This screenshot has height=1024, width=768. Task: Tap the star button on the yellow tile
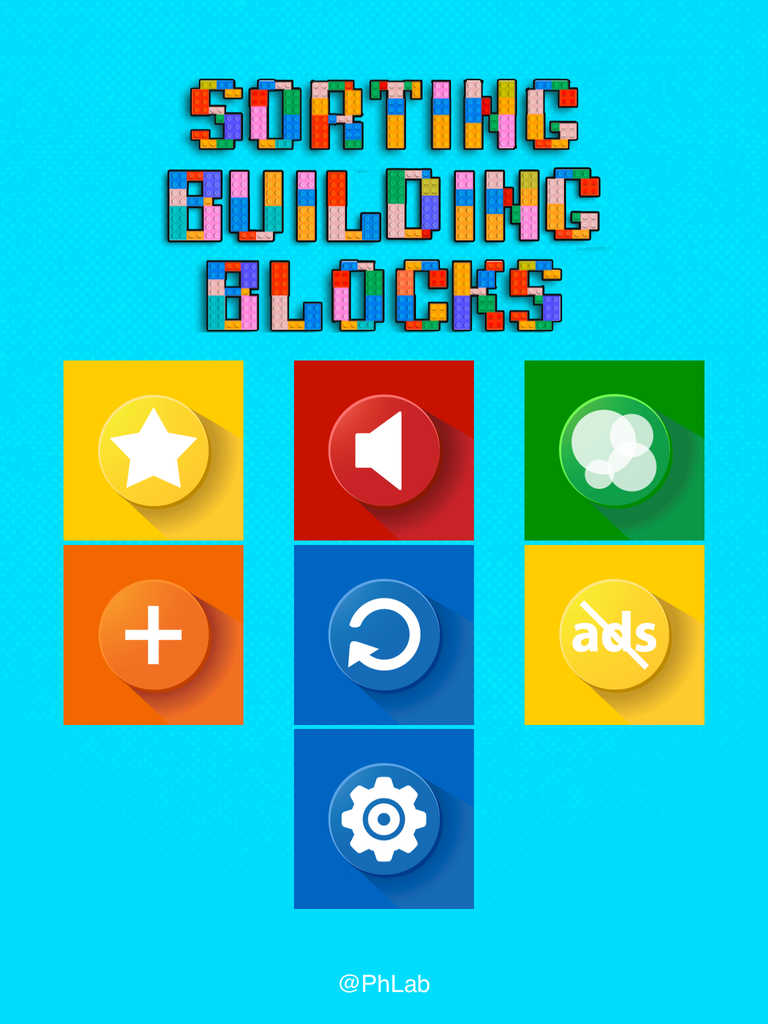click(153, 450)
